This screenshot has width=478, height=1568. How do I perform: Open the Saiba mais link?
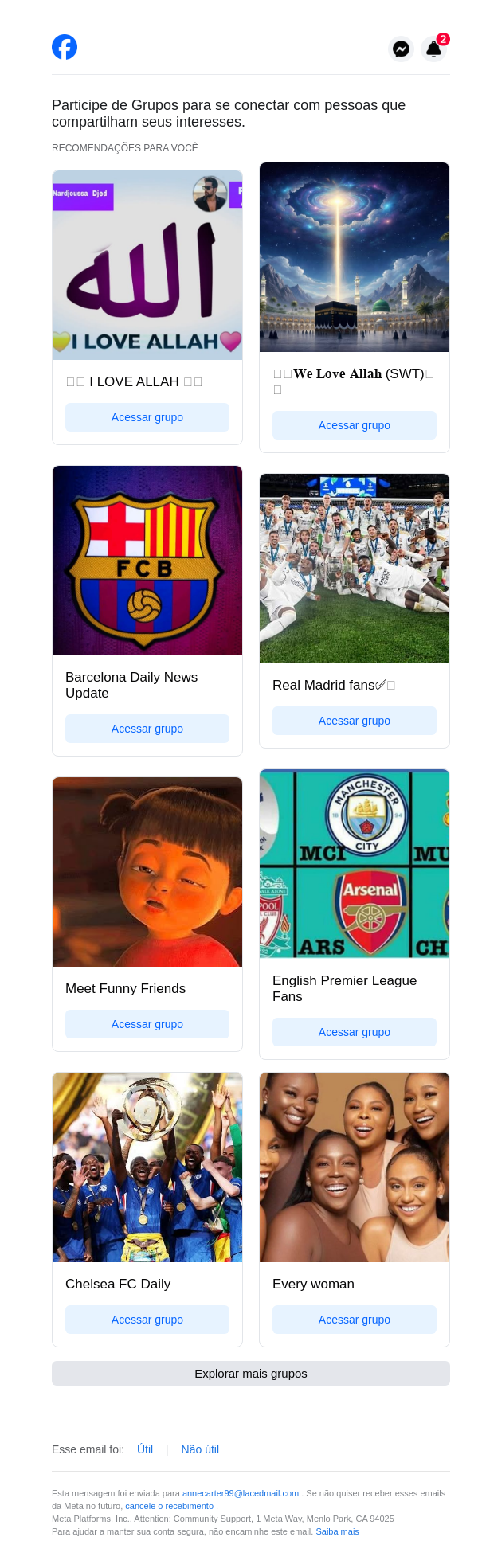pyautogui.click(x=337, y=1531)
